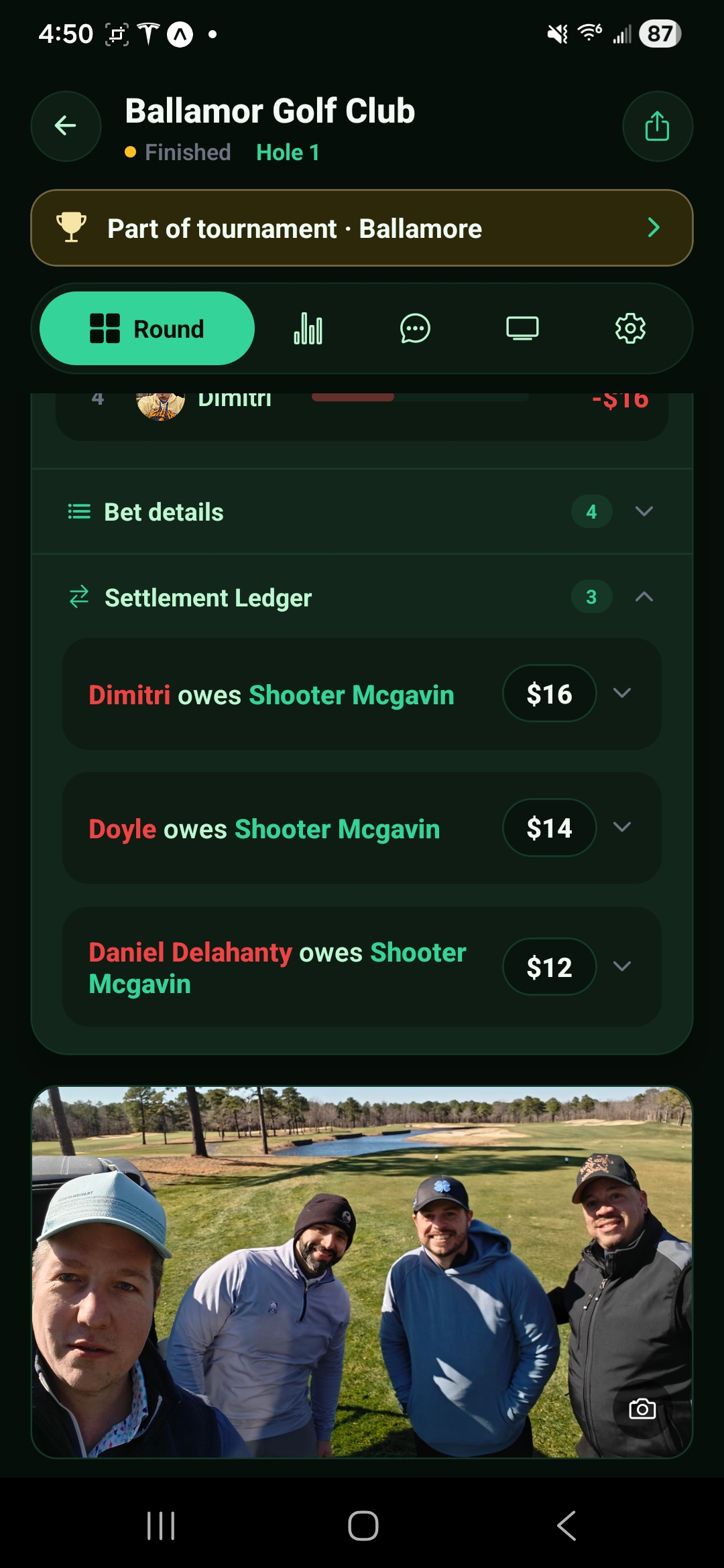Screen dimensions: 724x1568
Task: Open the TV display view
Action: (524, 328)
